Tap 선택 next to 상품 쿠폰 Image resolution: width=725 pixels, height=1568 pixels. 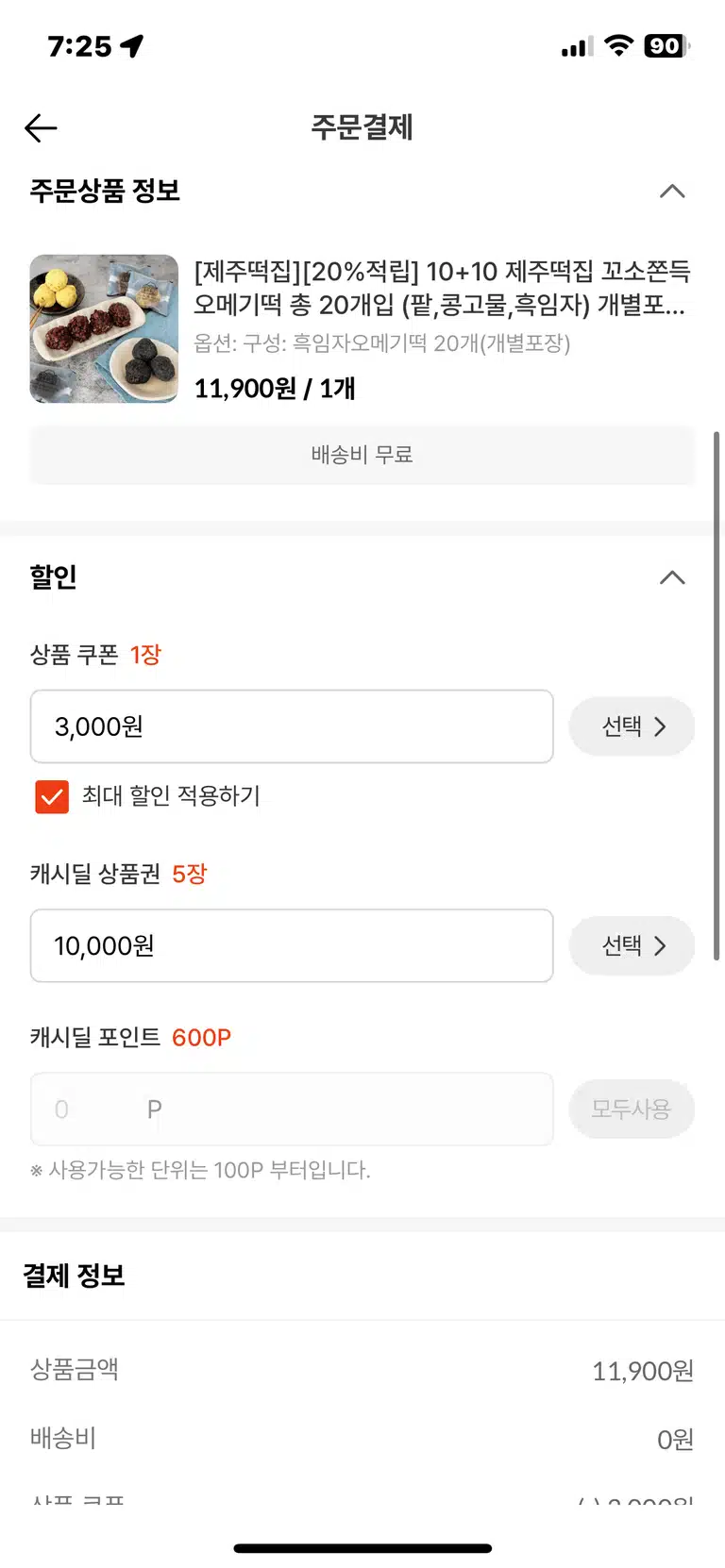click(632, 726)
